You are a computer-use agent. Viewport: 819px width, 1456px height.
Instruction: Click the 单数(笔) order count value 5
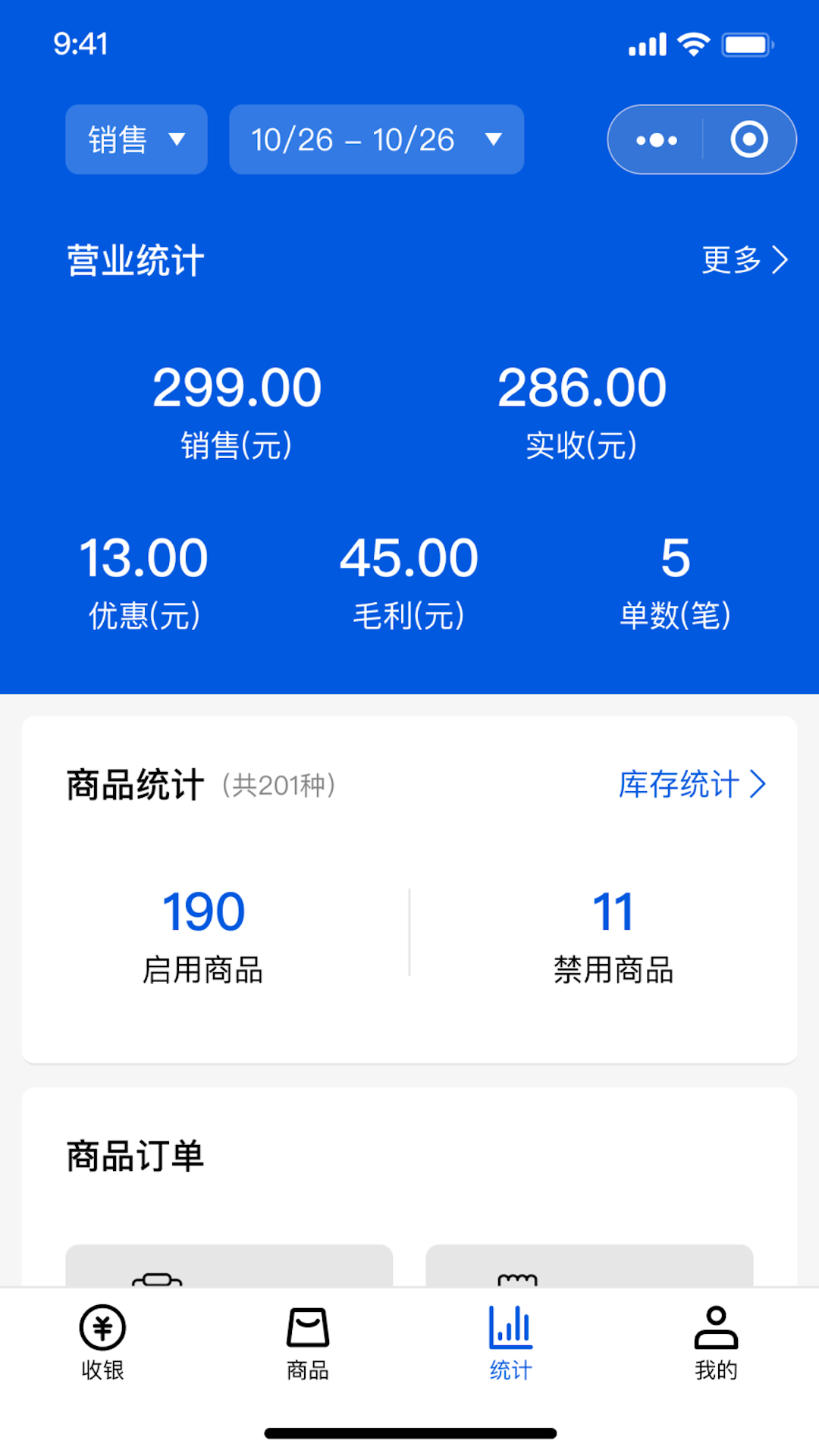[x=675, y=558]
